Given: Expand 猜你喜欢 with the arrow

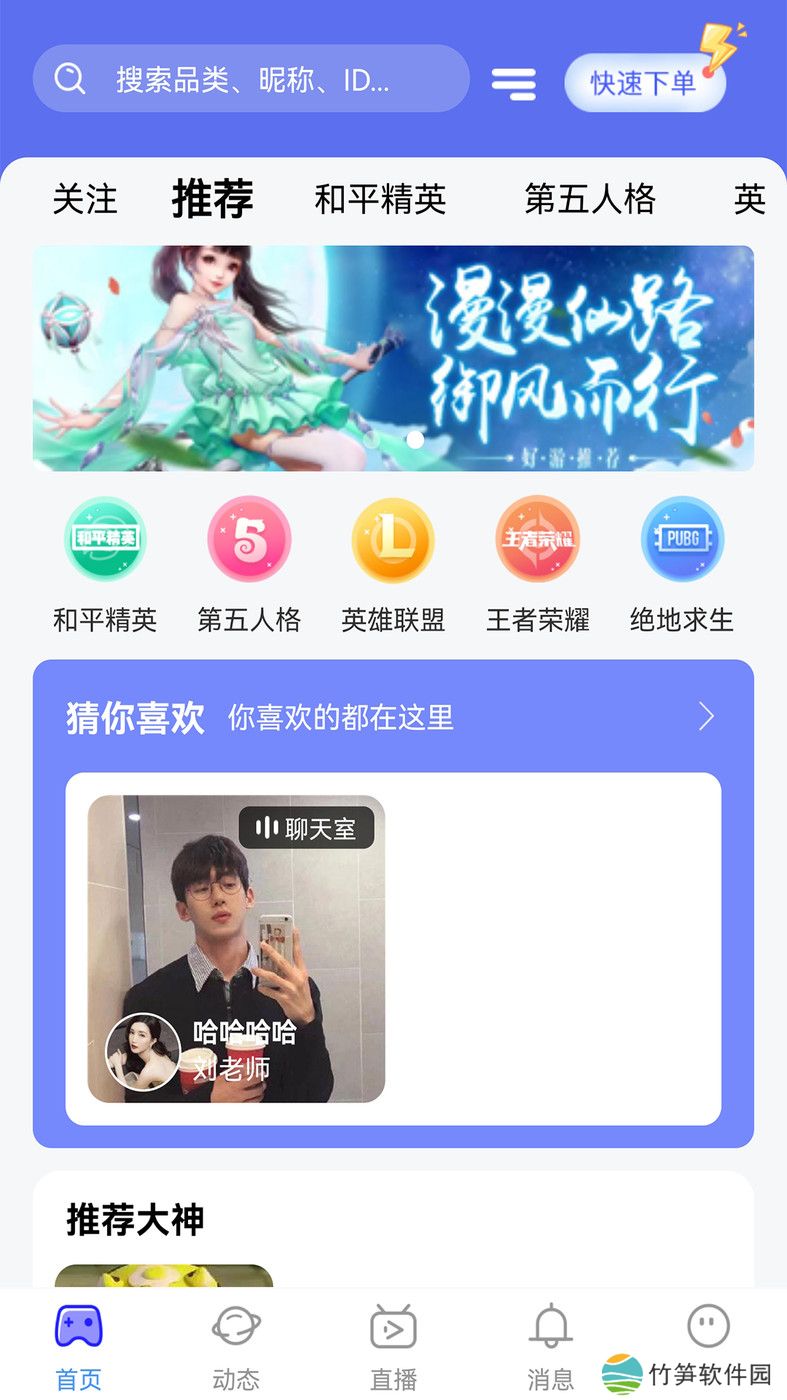Looking at the screenshot, I should coord(706,716).
